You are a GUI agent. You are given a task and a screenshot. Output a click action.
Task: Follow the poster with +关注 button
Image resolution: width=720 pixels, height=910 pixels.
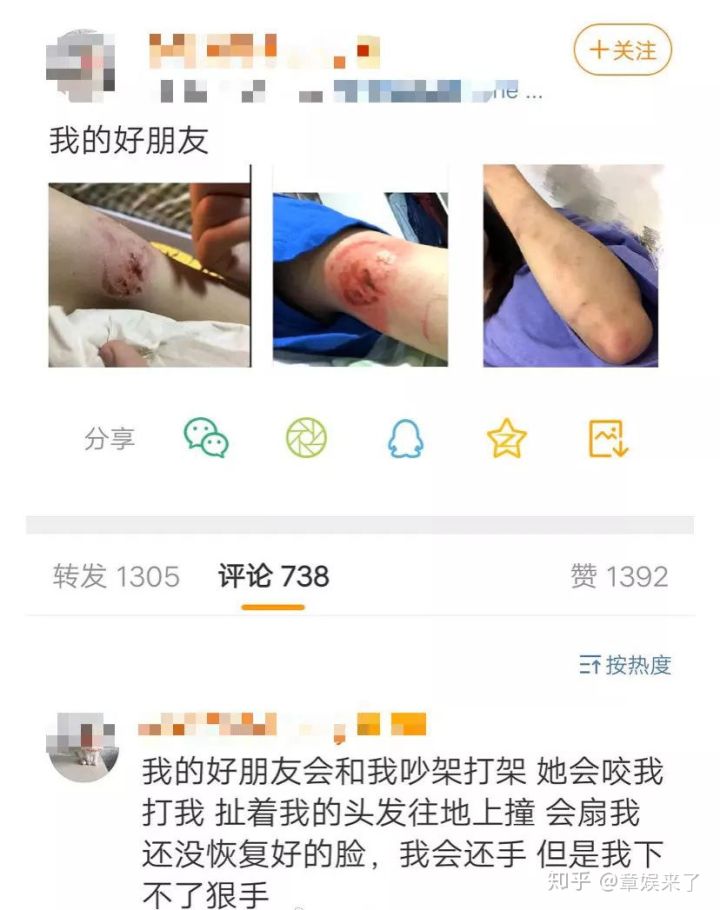[x=622, y=50]
